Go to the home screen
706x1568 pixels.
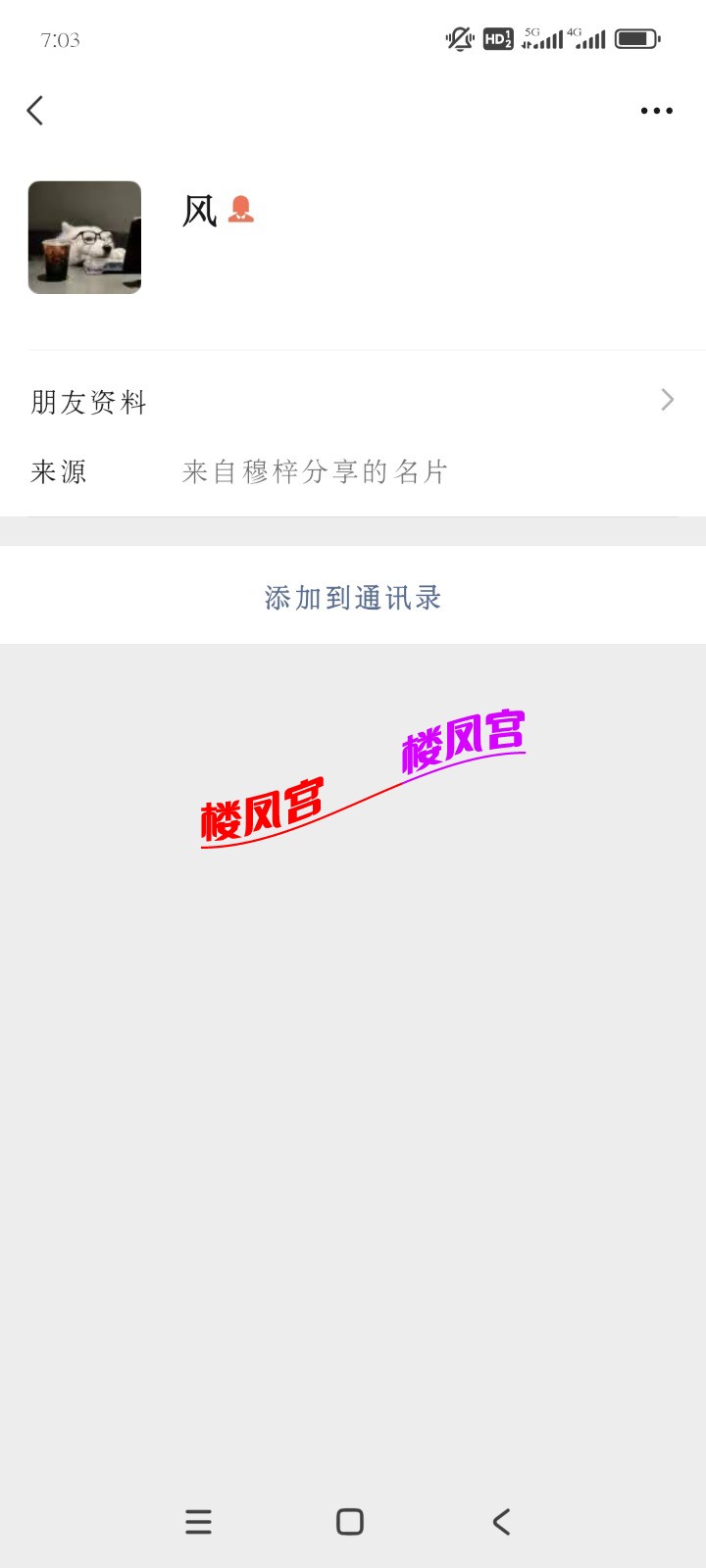tap(350, 1521)
